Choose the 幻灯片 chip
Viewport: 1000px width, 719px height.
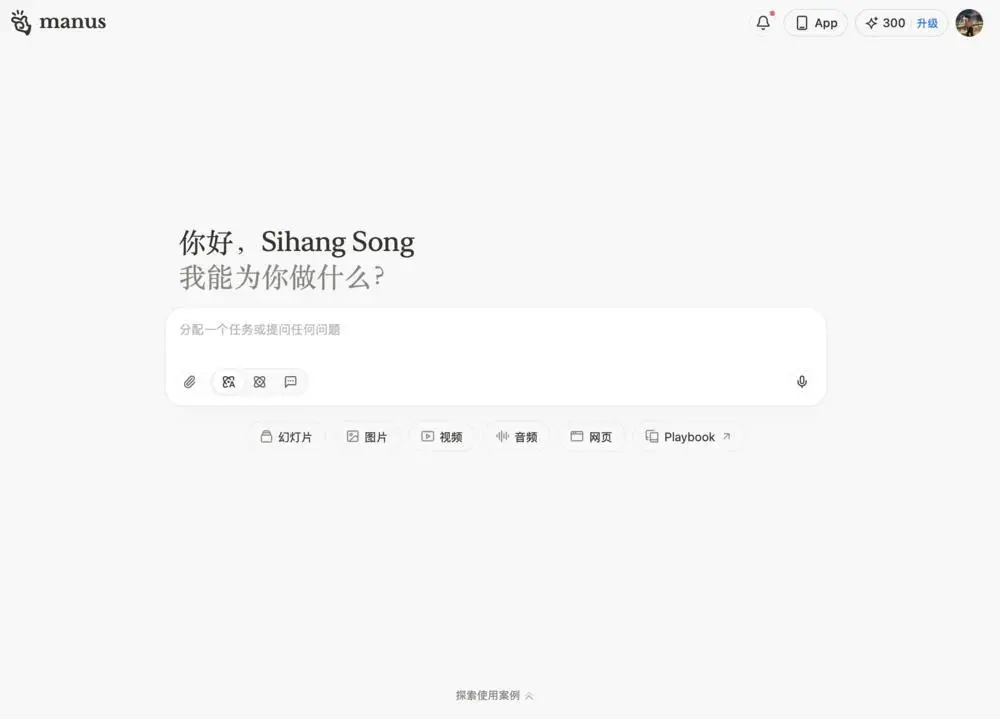tap(286, 437)
